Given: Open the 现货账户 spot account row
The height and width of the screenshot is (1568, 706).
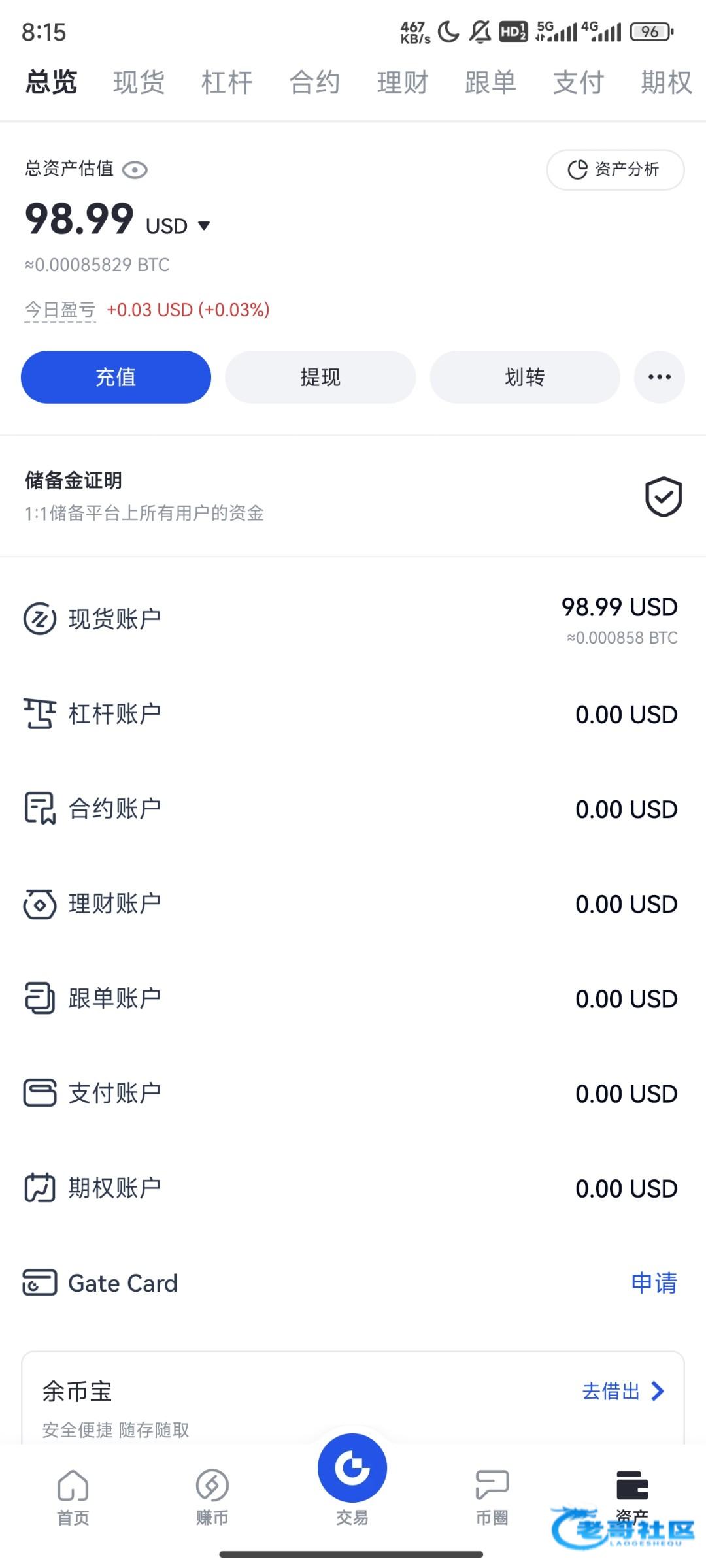Looking at the screenshot, I should click(353, 619).
